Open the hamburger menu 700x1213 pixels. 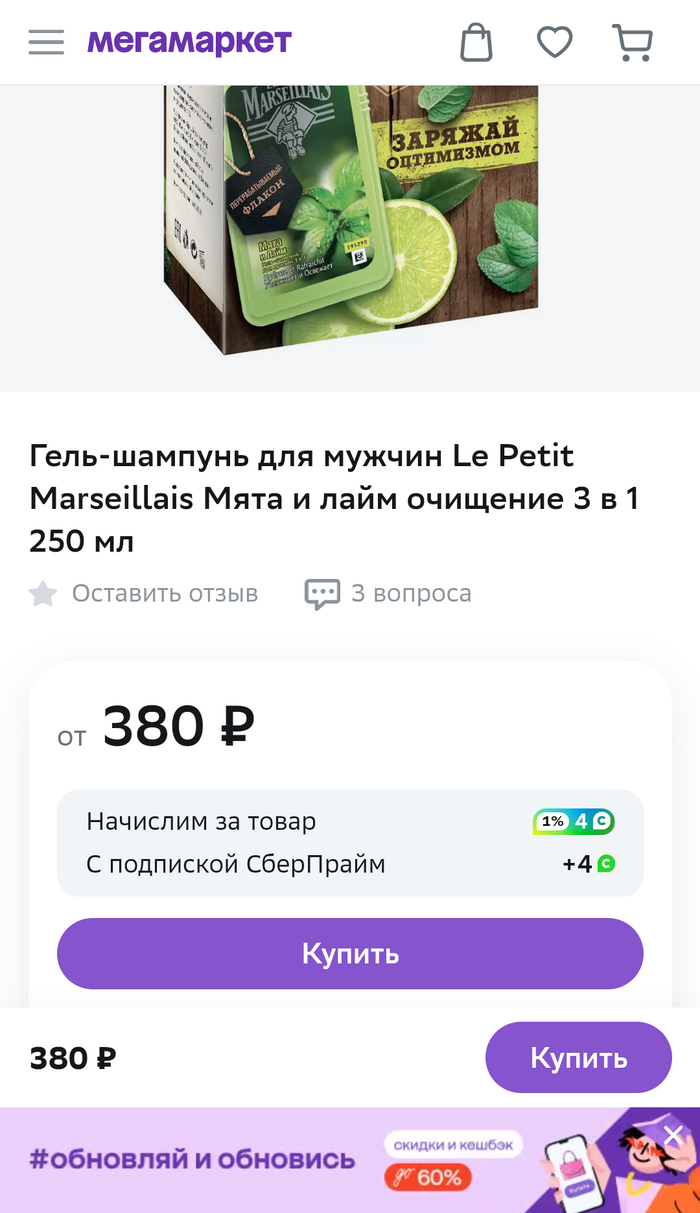[x=46, y=42]
